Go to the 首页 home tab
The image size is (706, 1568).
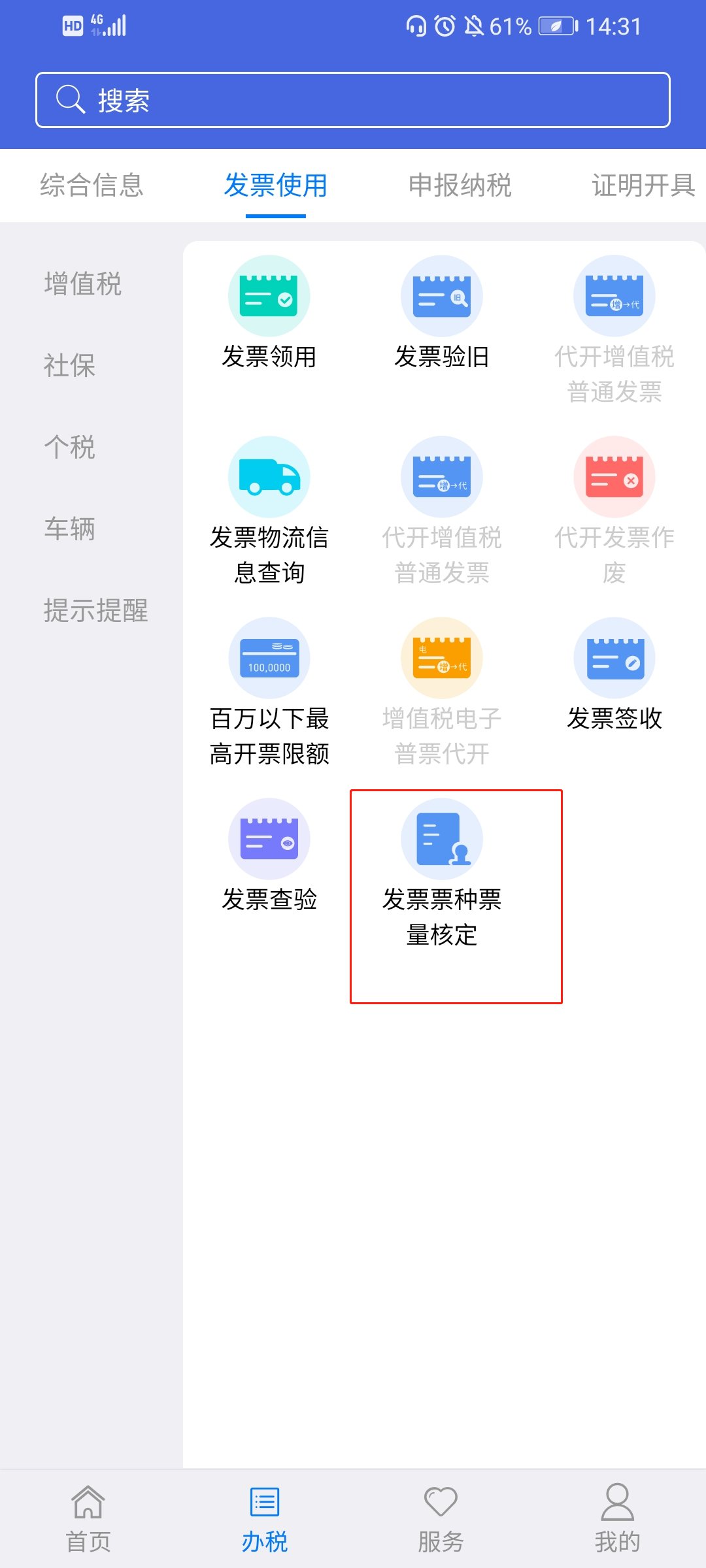[x=88, y=1519]
